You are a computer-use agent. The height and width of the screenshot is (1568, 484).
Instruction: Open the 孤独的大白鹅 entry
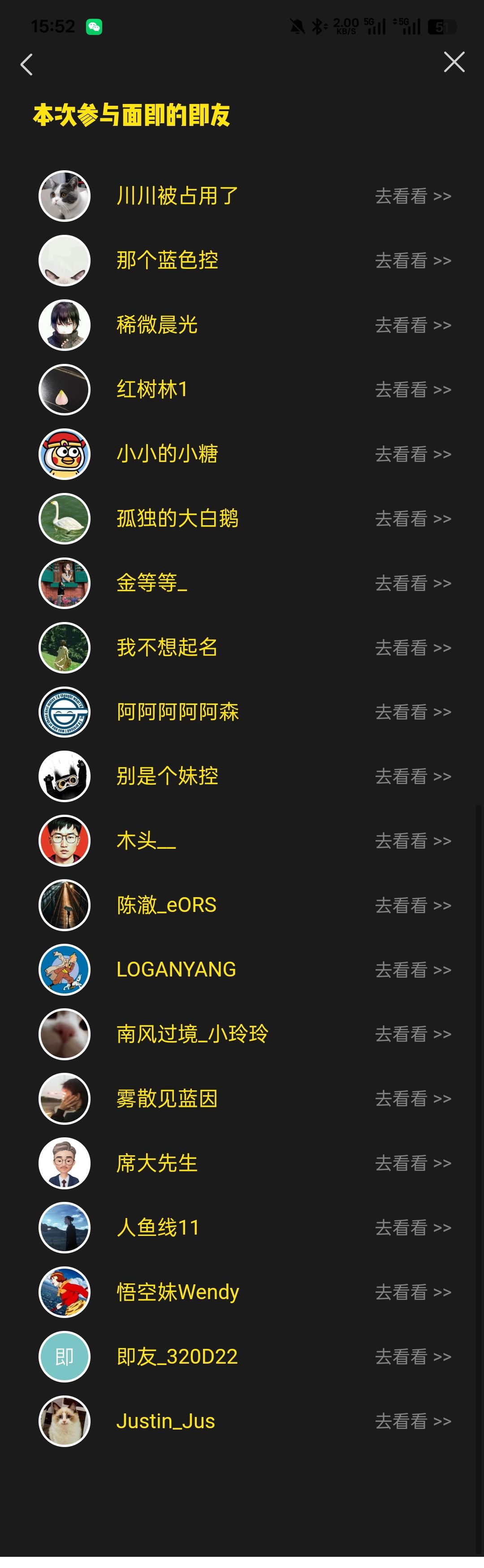pyautogui.click(x=245, y=518)
